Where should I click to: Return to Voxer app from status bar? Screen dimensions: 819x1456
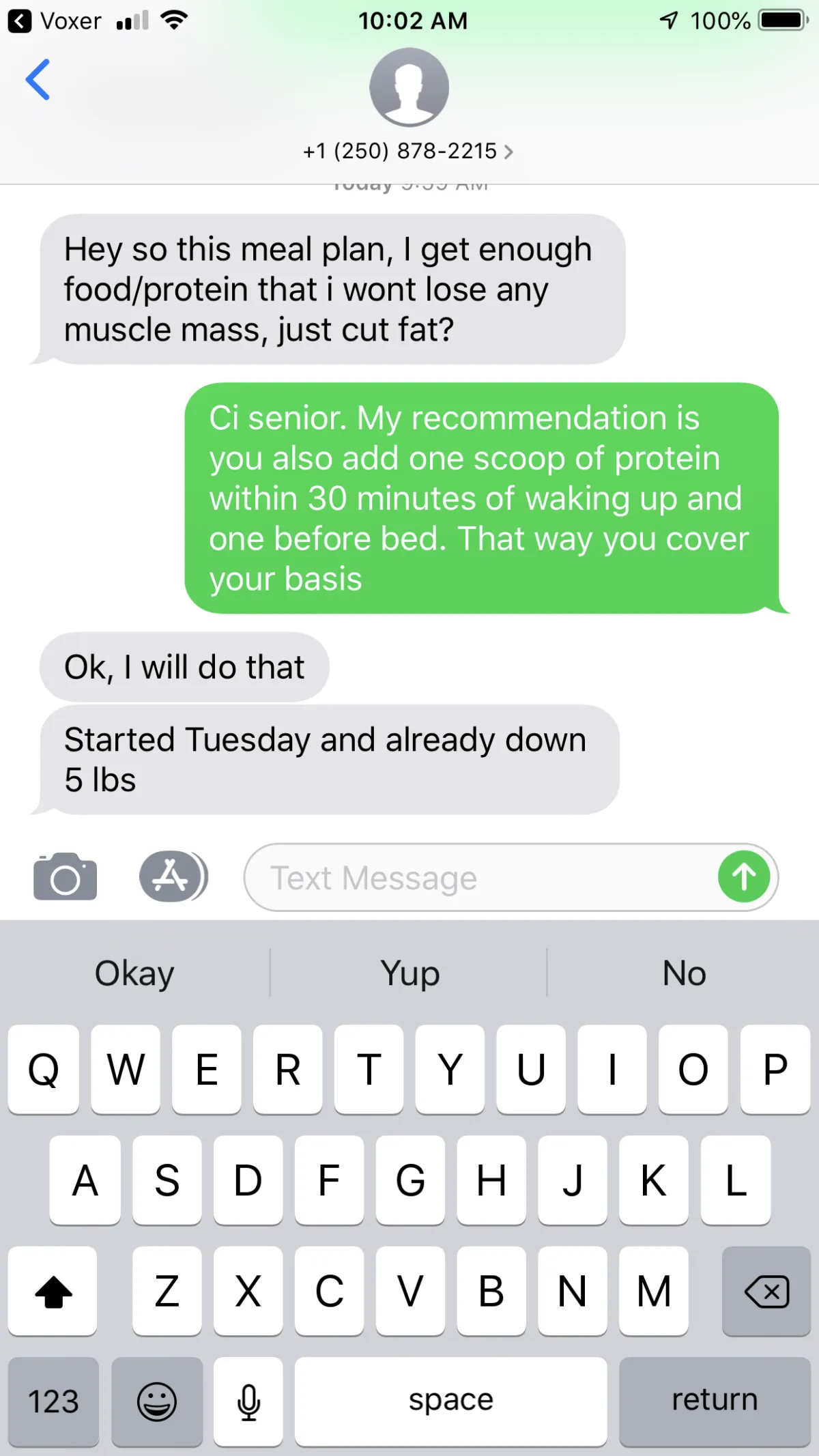point(55,21)
